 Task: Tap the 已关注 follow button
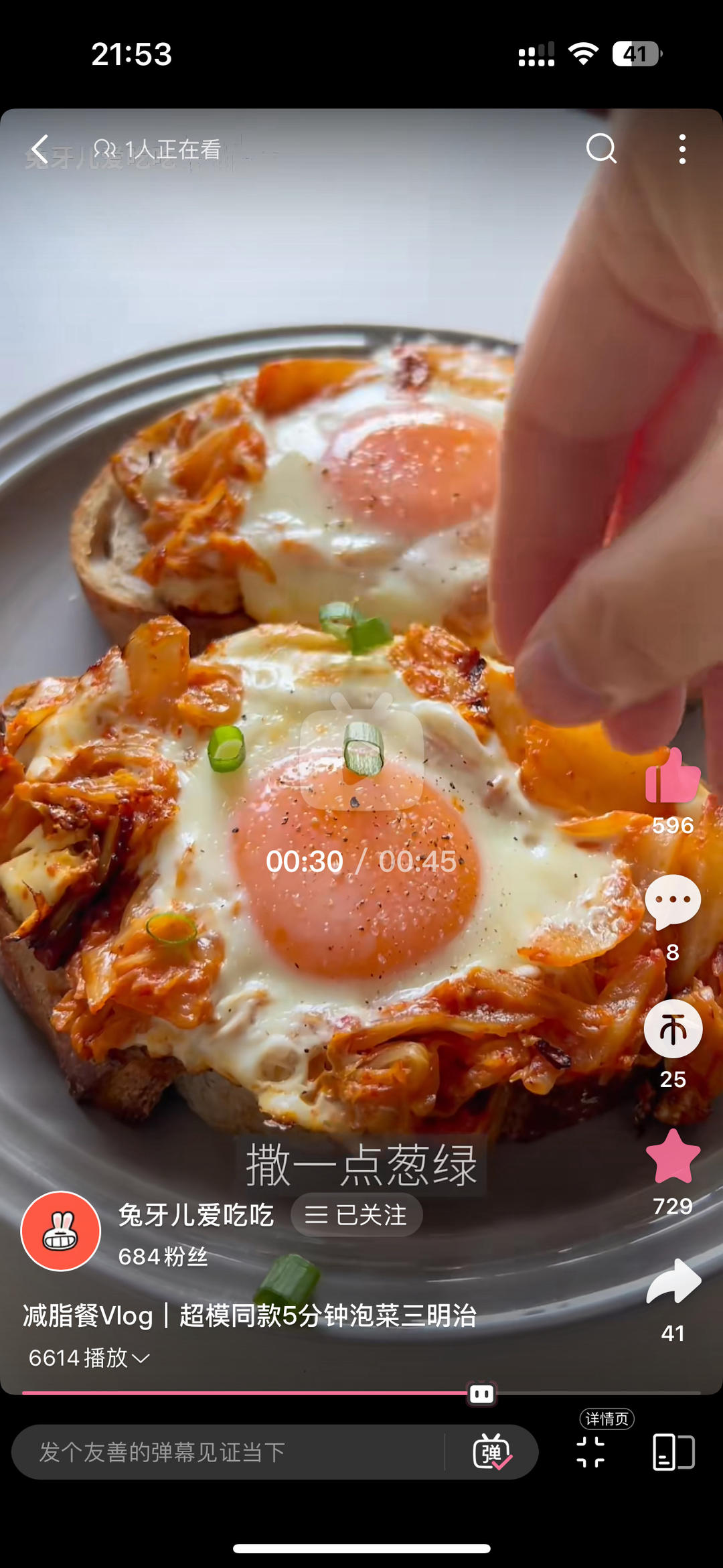pos(356,1214)
